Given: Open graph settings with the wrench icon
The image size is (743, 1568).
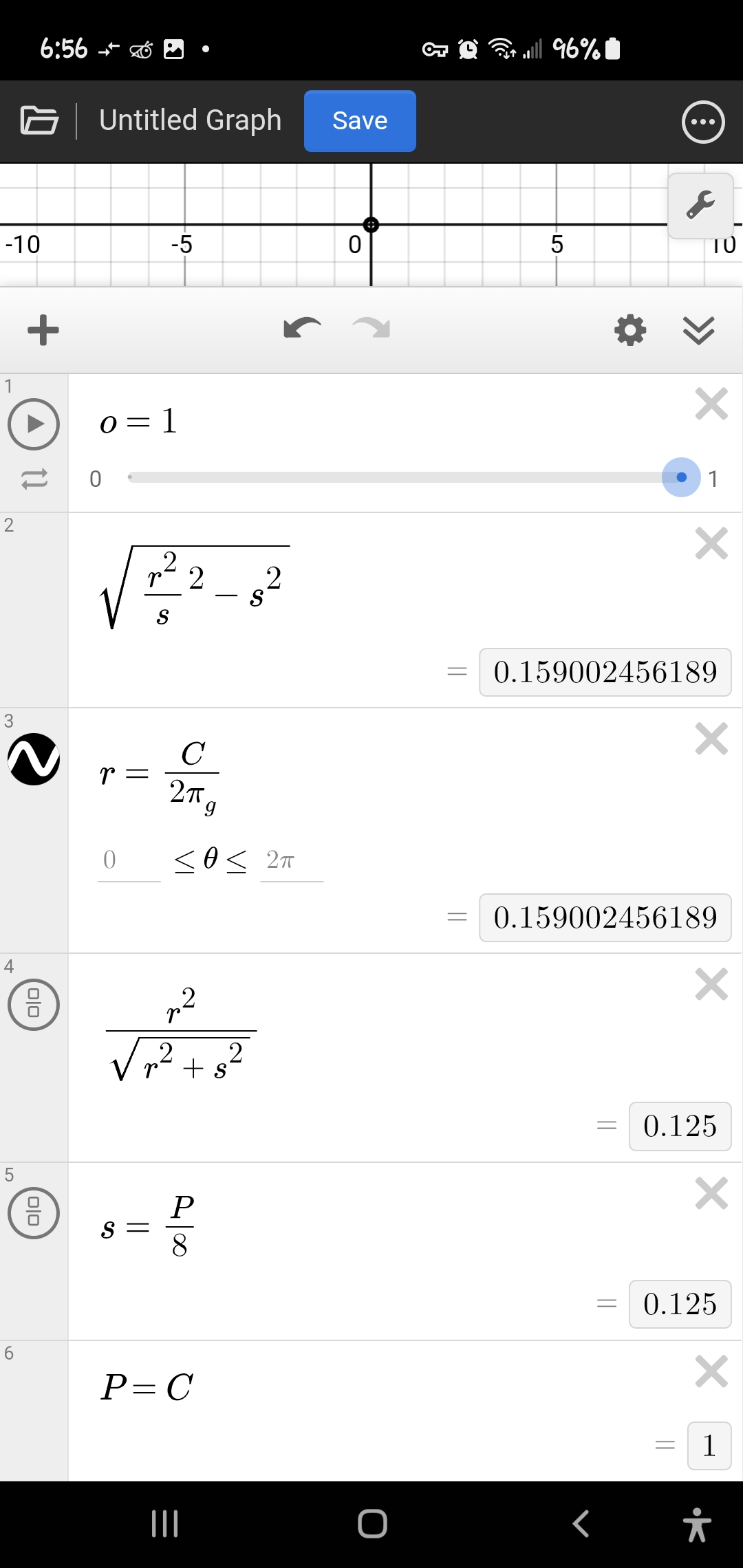Looking at the screenshot, I should tap(700, 204).
